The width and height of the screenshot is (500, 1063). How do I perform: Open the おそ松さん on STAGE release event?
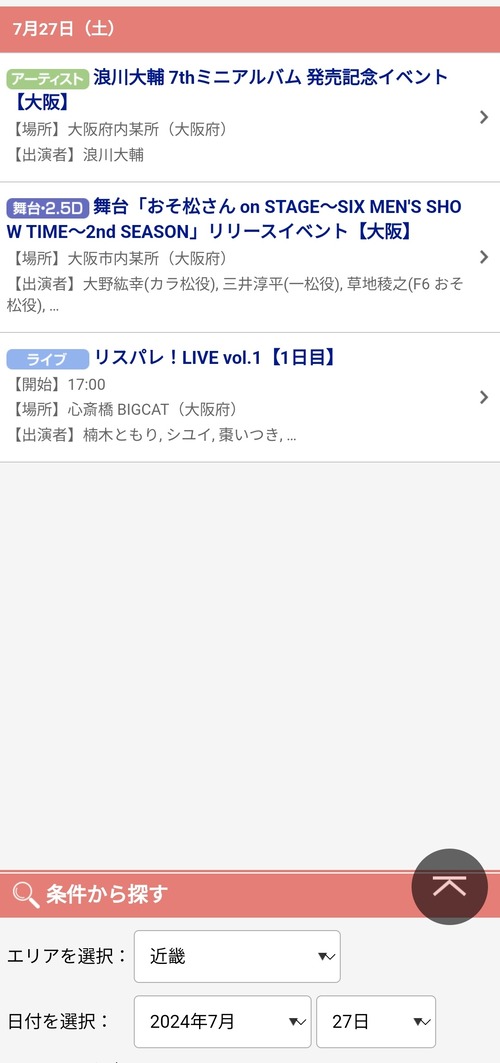pos(250,257)
